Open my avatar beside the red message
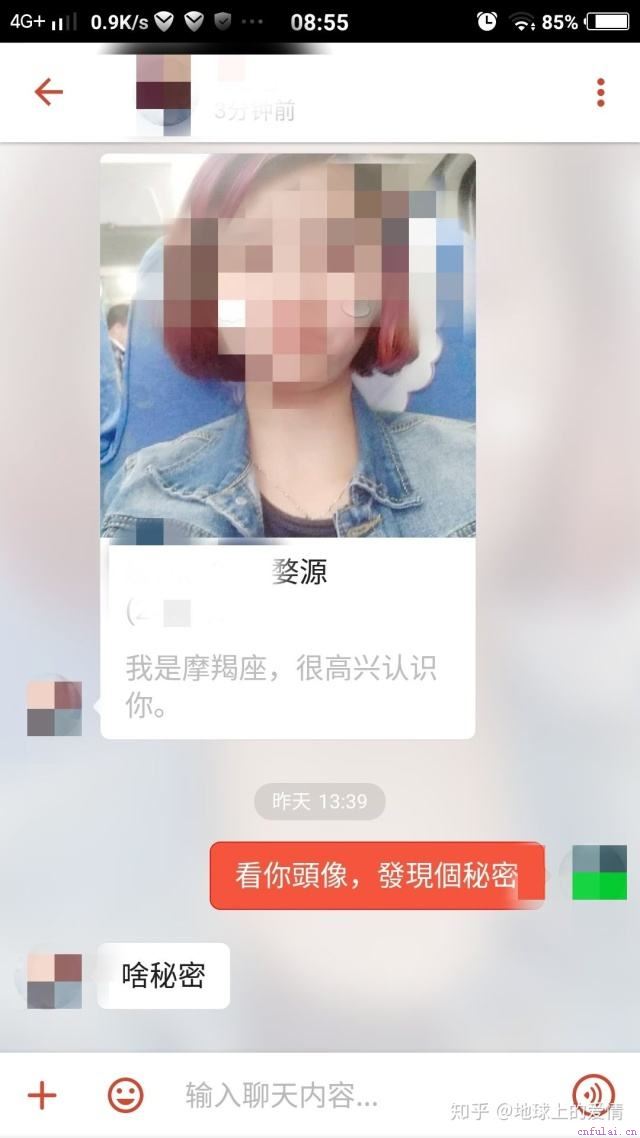Viewport: 640px width, 1138px height. click(x=599, y=872)
